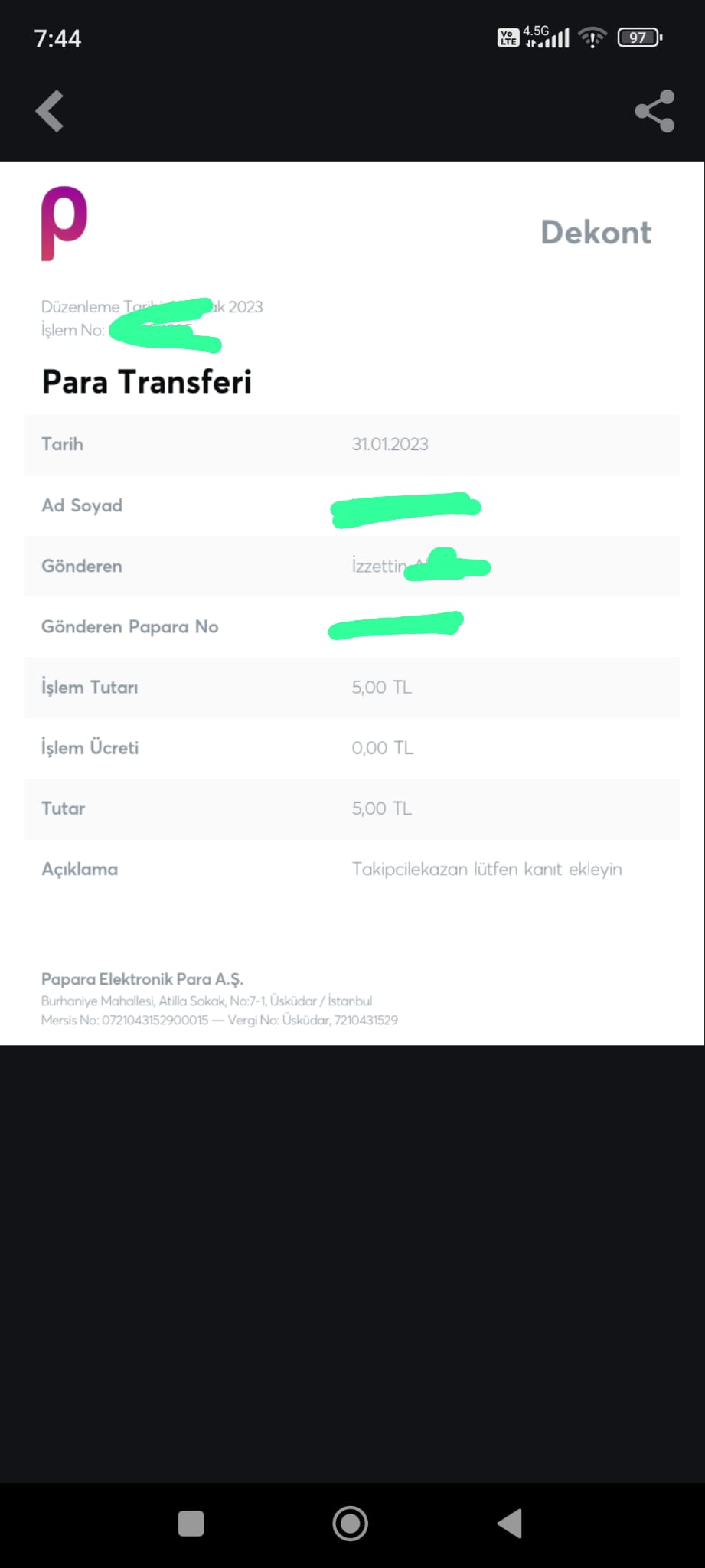Go back using the top-left arrow
Image resolution: width=705 pixels, height=1568 pixels.
pos(50,112)
